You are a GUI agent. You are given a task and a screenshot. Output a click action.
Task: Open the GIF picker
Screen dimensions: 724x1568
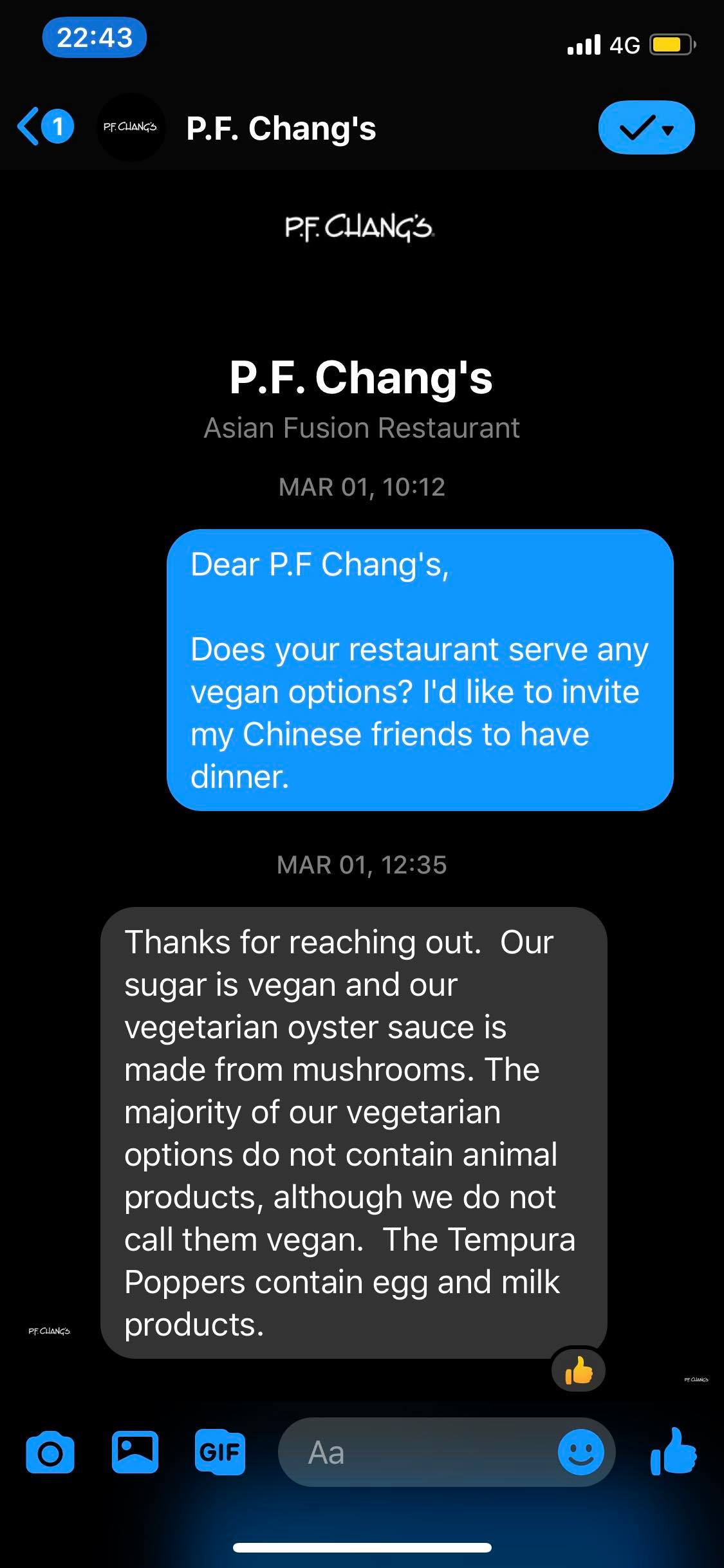click(x=219, y=1453)
